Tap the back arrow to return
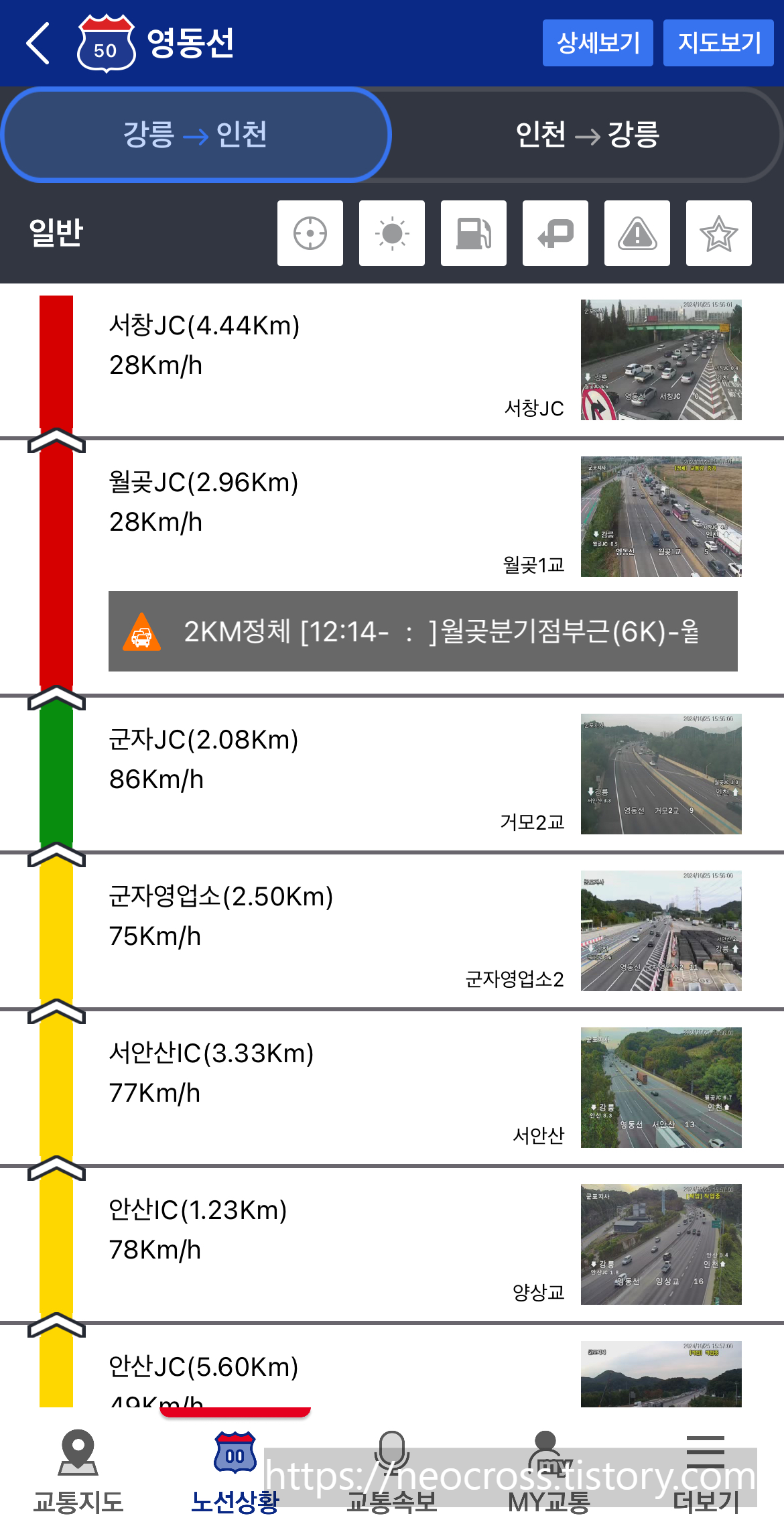 37,43
